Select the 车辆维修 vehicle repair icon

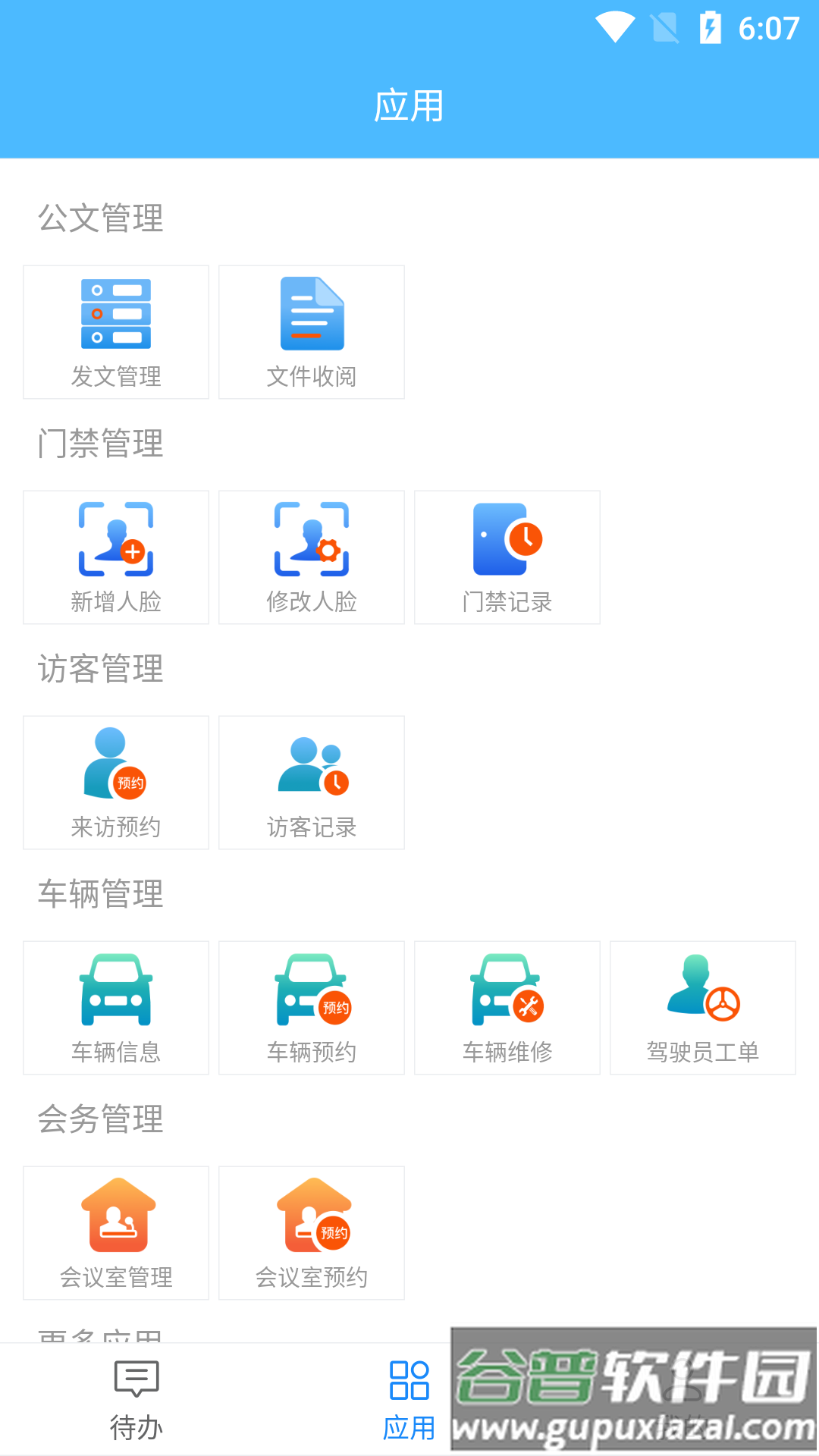click(507, 1007)
